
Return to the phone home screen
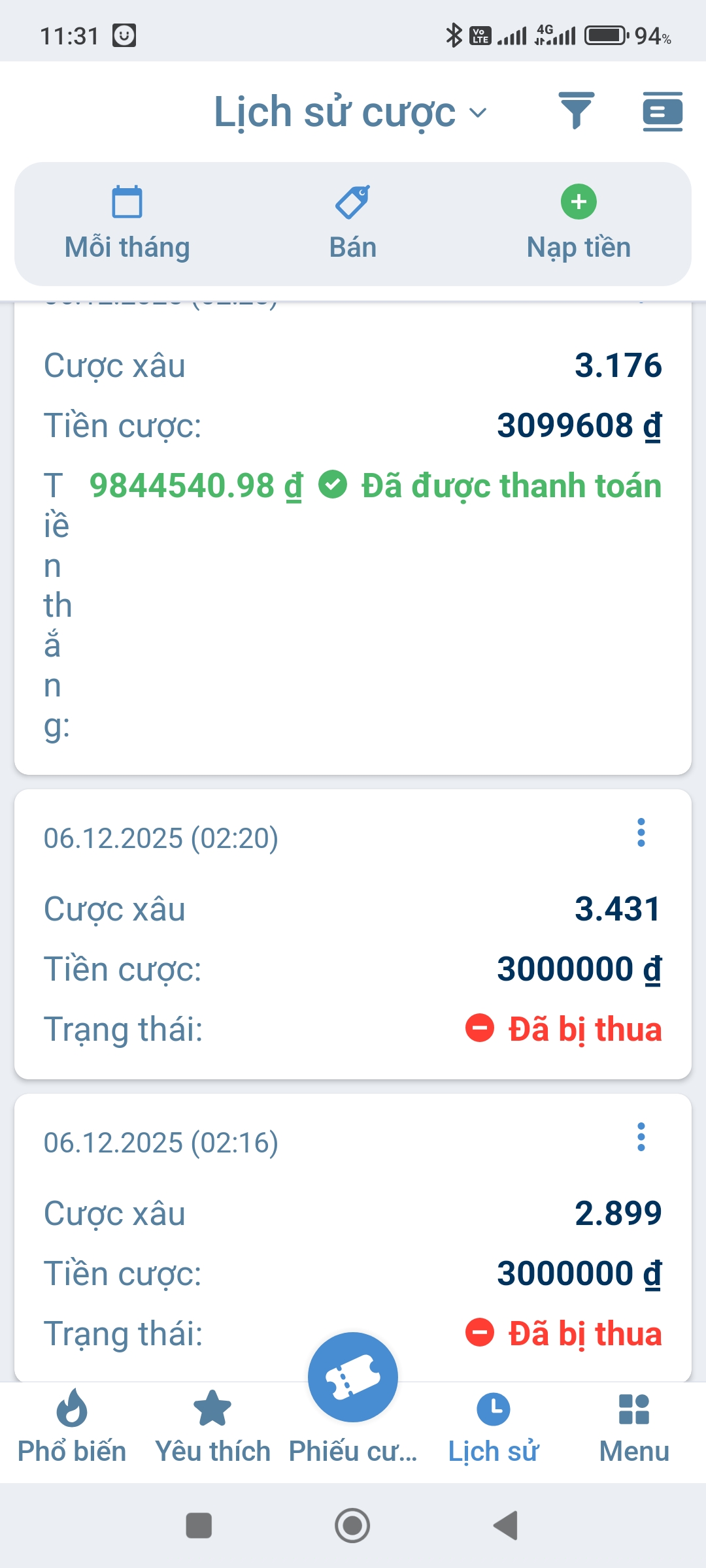pos(352,1526)
